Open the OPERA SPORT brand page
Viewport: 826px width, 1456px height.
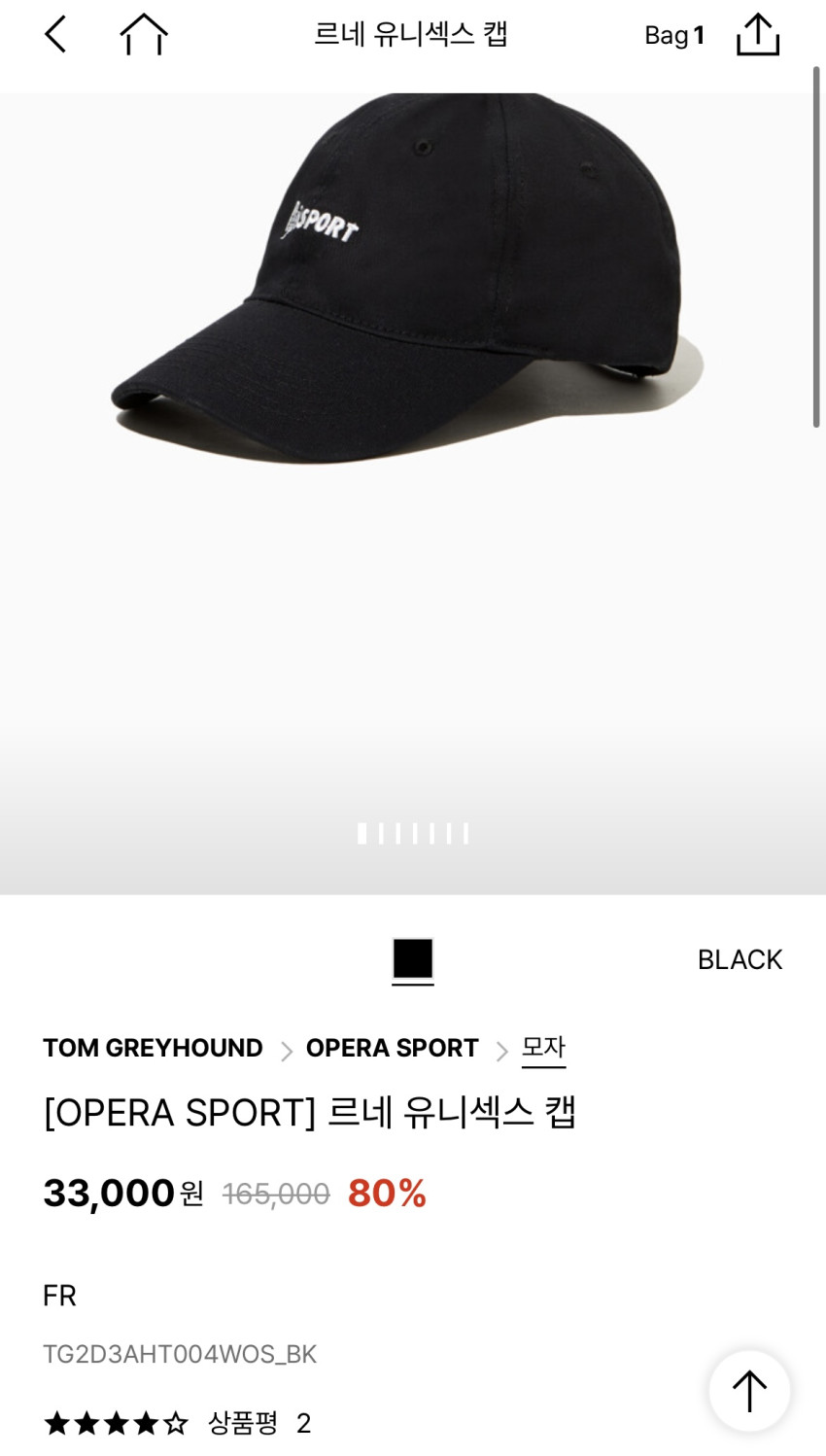click(392, 1048)
